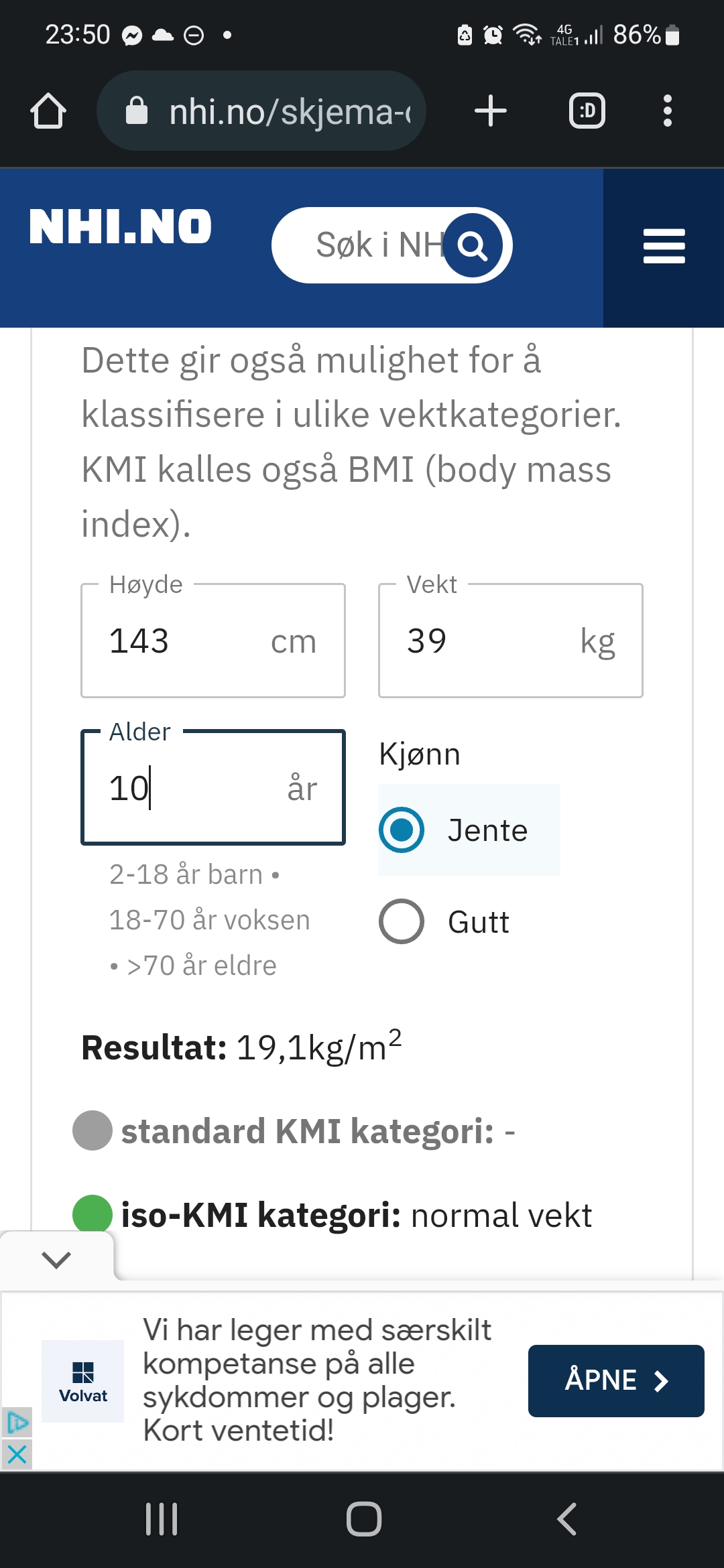Tap the magnifier search button
Image resolution: width=724 pixels, height=1568 pixels.
473,245
